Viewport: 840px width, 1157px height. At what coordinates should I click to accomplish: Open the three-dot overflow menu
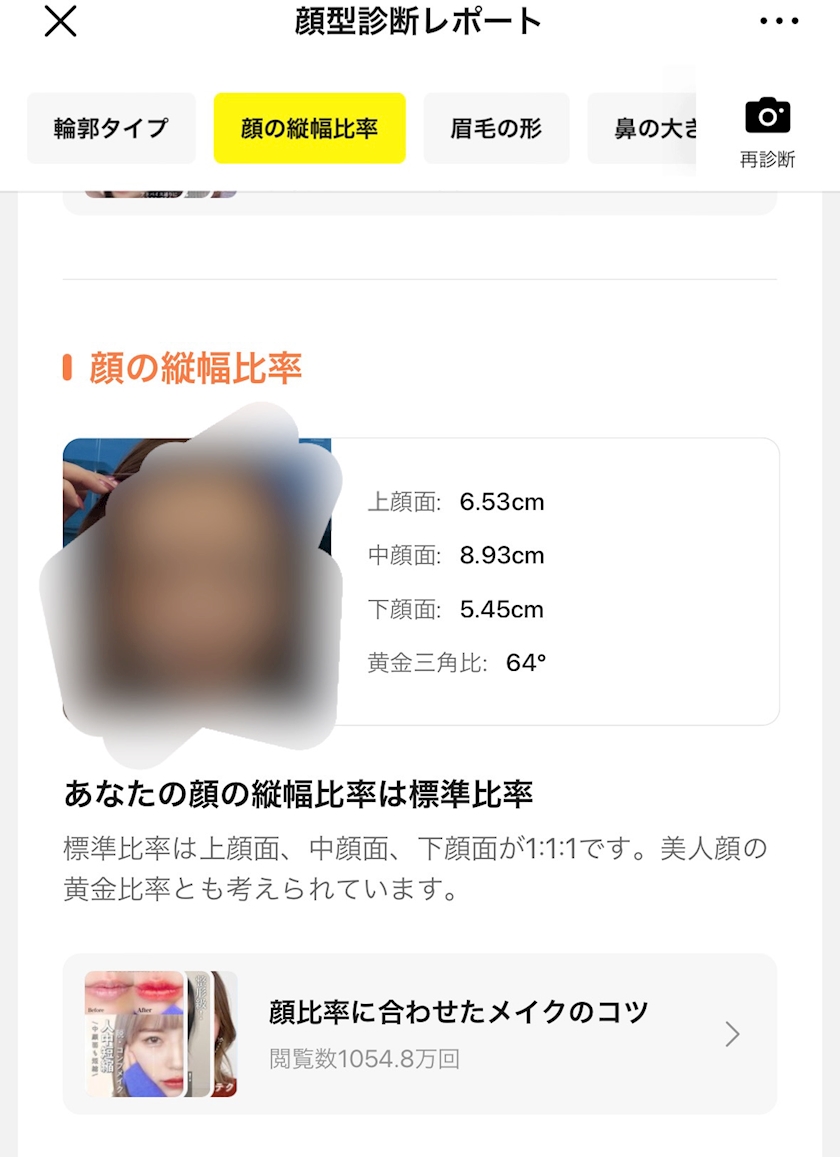[x=779, y=21]
